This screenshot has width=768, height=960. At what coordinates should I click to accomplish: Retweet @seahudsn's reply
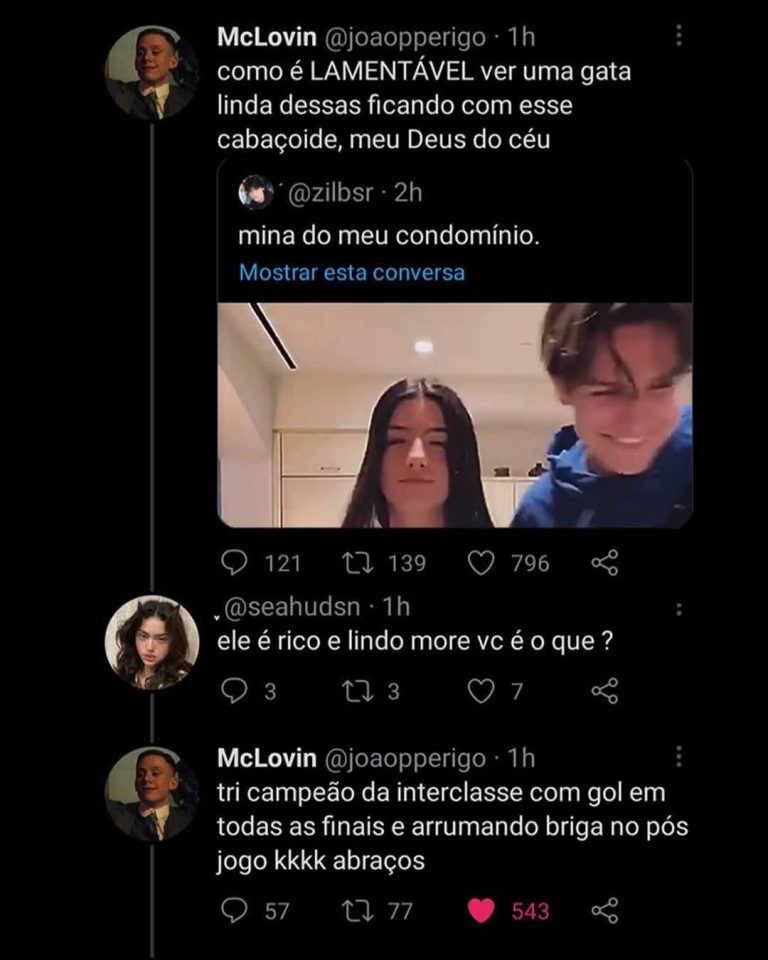click(x=357, y=691)
